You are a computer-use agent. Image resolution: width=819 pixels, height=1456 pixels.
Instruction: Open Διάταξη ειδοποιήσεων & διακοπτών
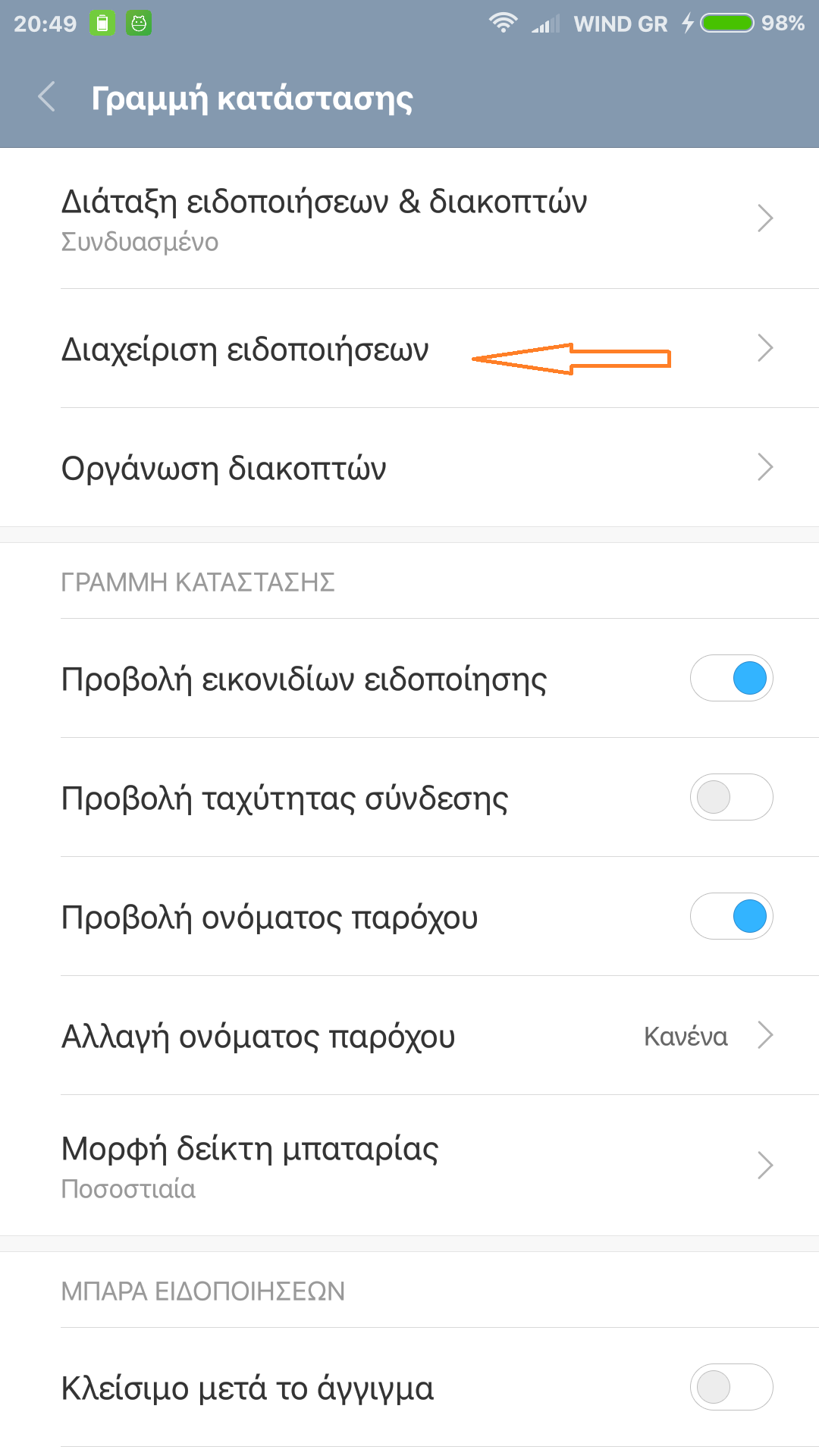tap(409, 218)
